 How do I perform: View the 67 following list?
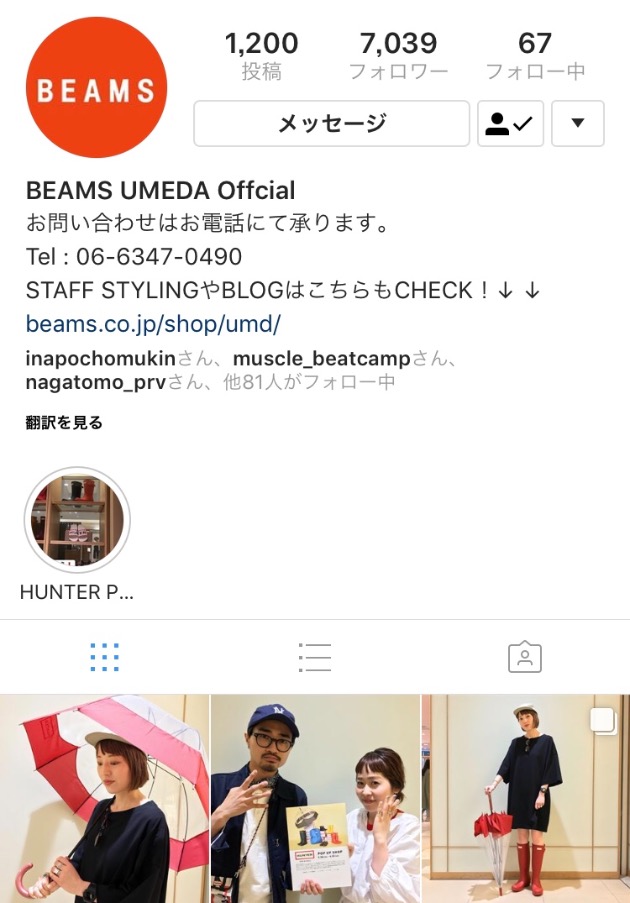(535, 55)
